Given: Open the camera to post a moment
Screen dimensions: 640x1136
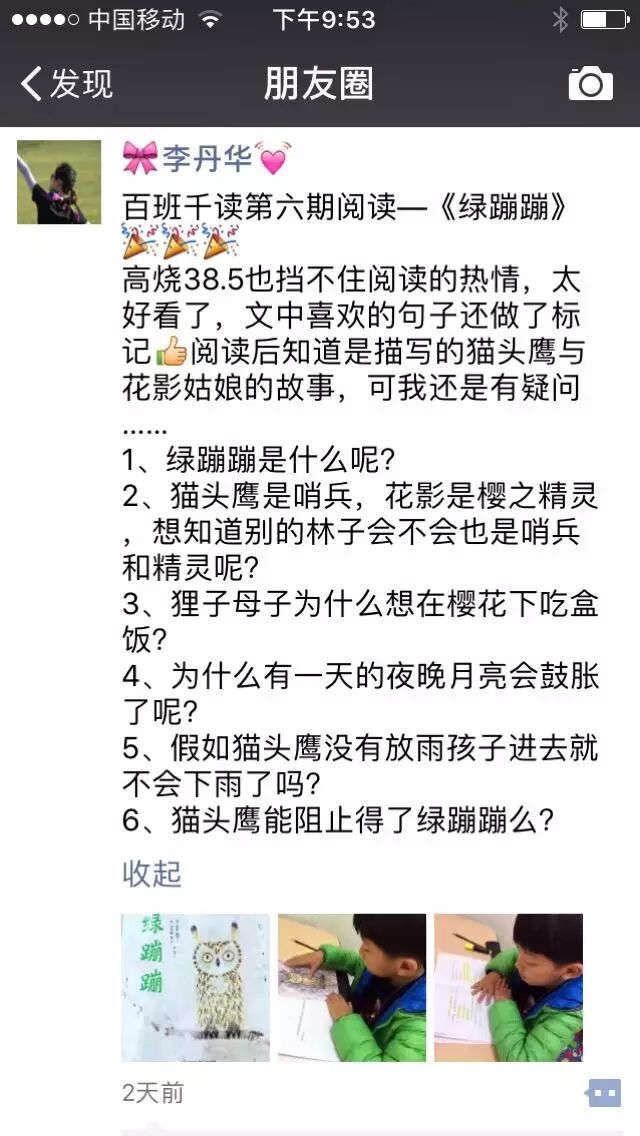Looking at the screenshot, I should (590, 84).
